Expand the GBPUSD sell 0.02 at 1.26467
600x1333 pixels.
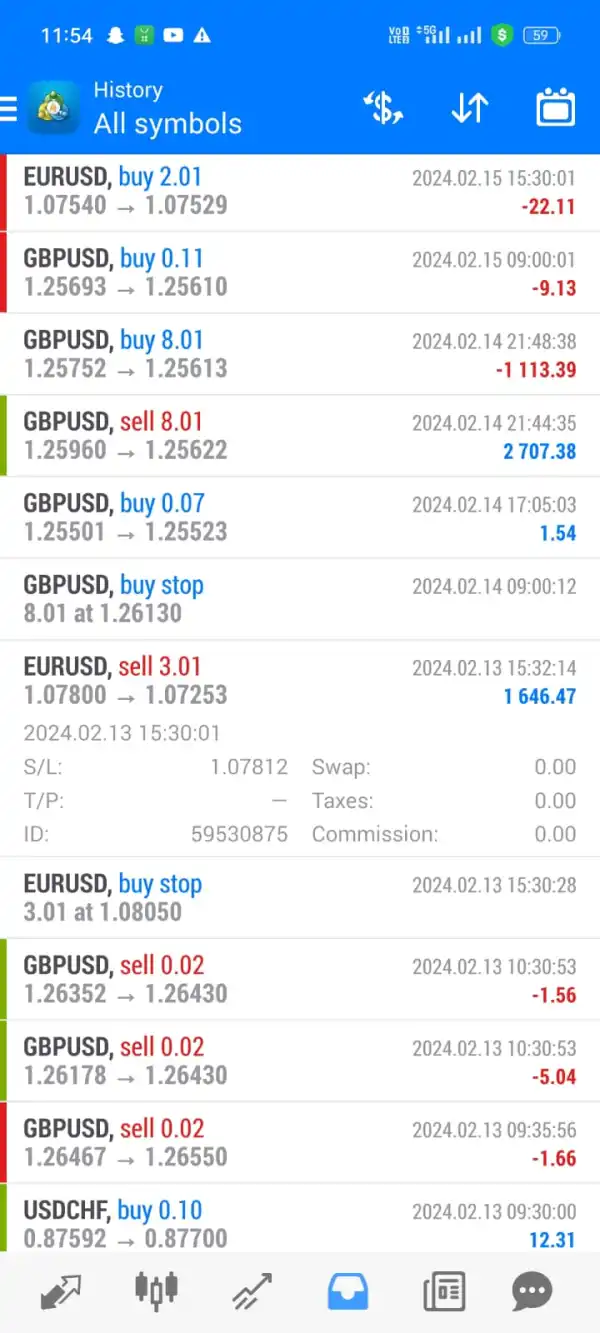point(300,1143)
